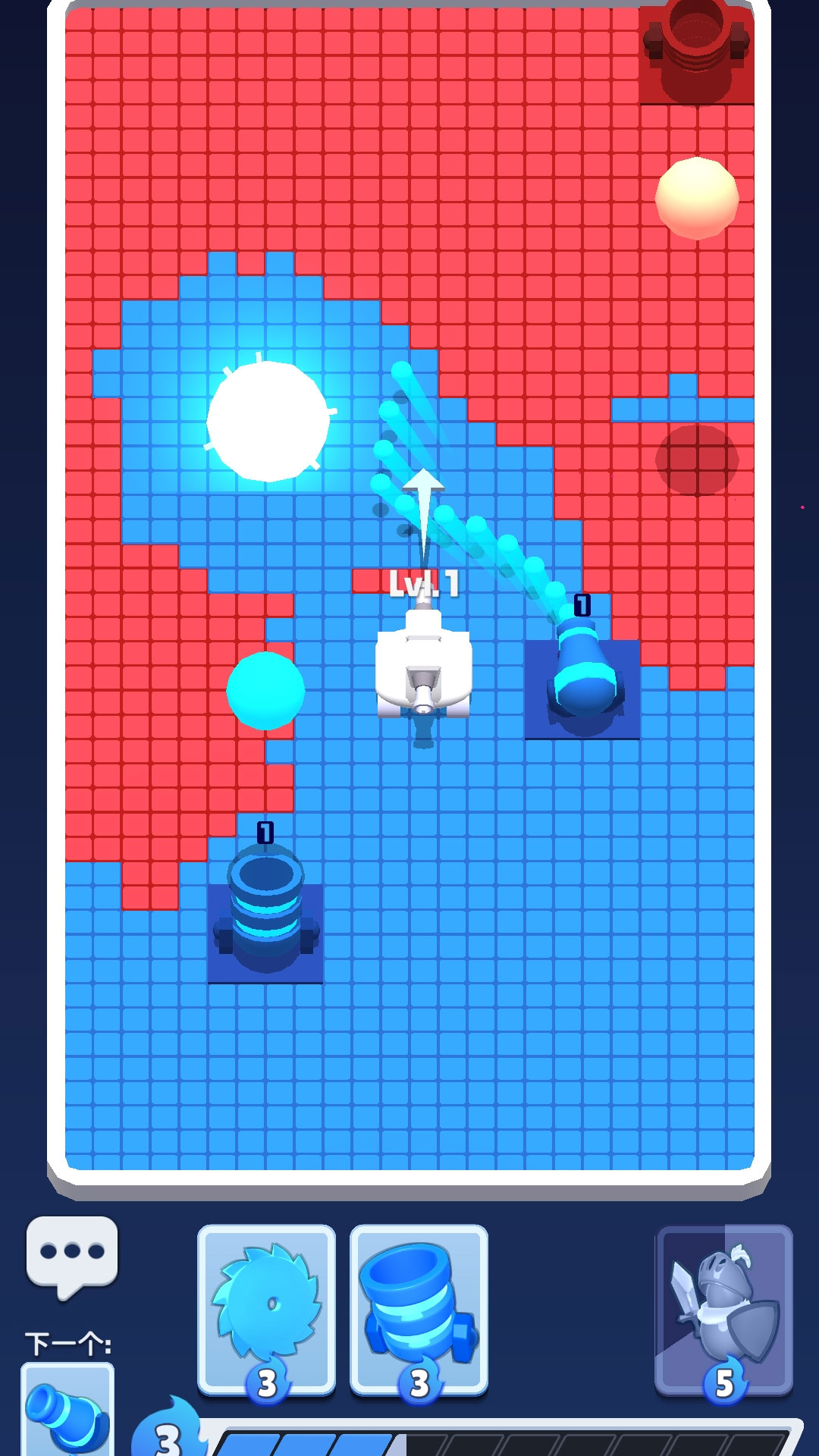Select the blue barrel cannon card costing 3

pyautogui.click(x=419, y=1309)
